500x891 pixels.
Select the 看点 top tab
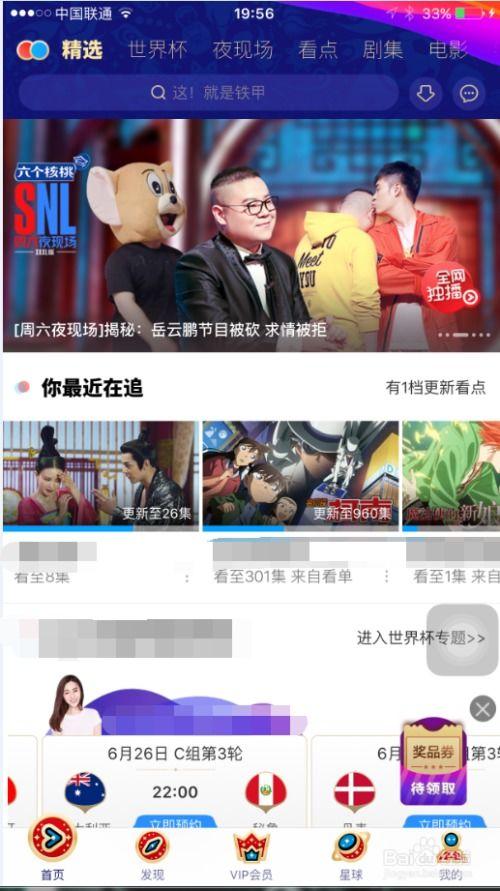[x=318, y=50]
